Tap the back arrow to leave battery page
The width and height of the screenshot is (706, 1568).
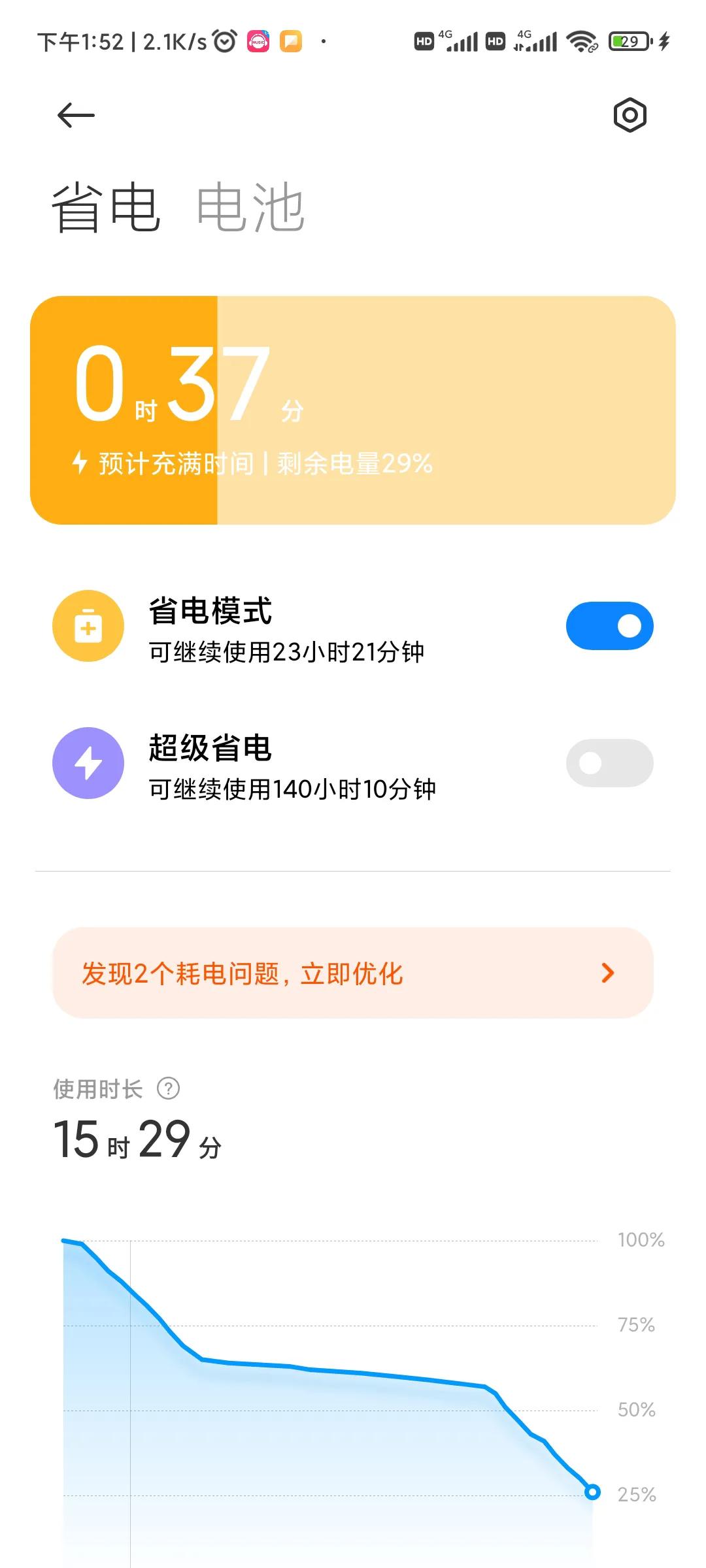pos(75,115)
